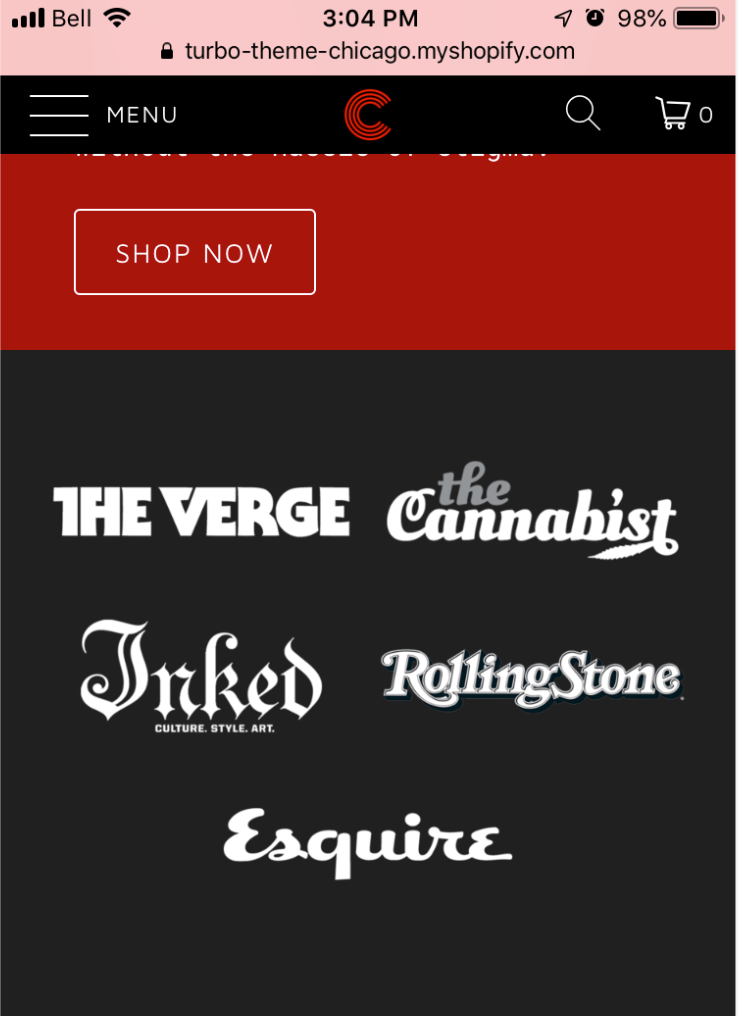The height and width of the screenshot is (1016, 738).
Task: Tap the browser address bar
Action: pyautogui.click(x=368, y=51)
